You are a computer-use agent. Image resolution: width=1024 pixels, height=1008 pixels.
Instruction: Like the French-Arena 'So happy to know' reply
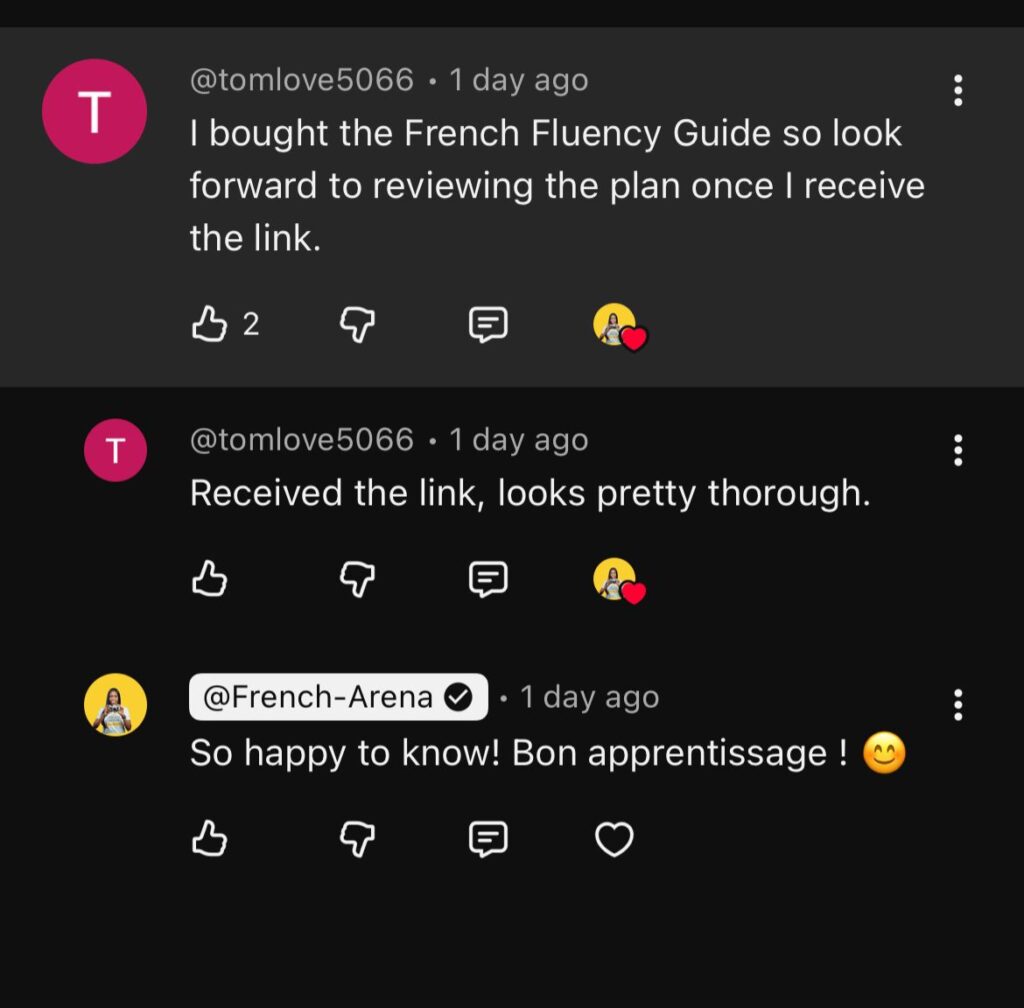209,839
